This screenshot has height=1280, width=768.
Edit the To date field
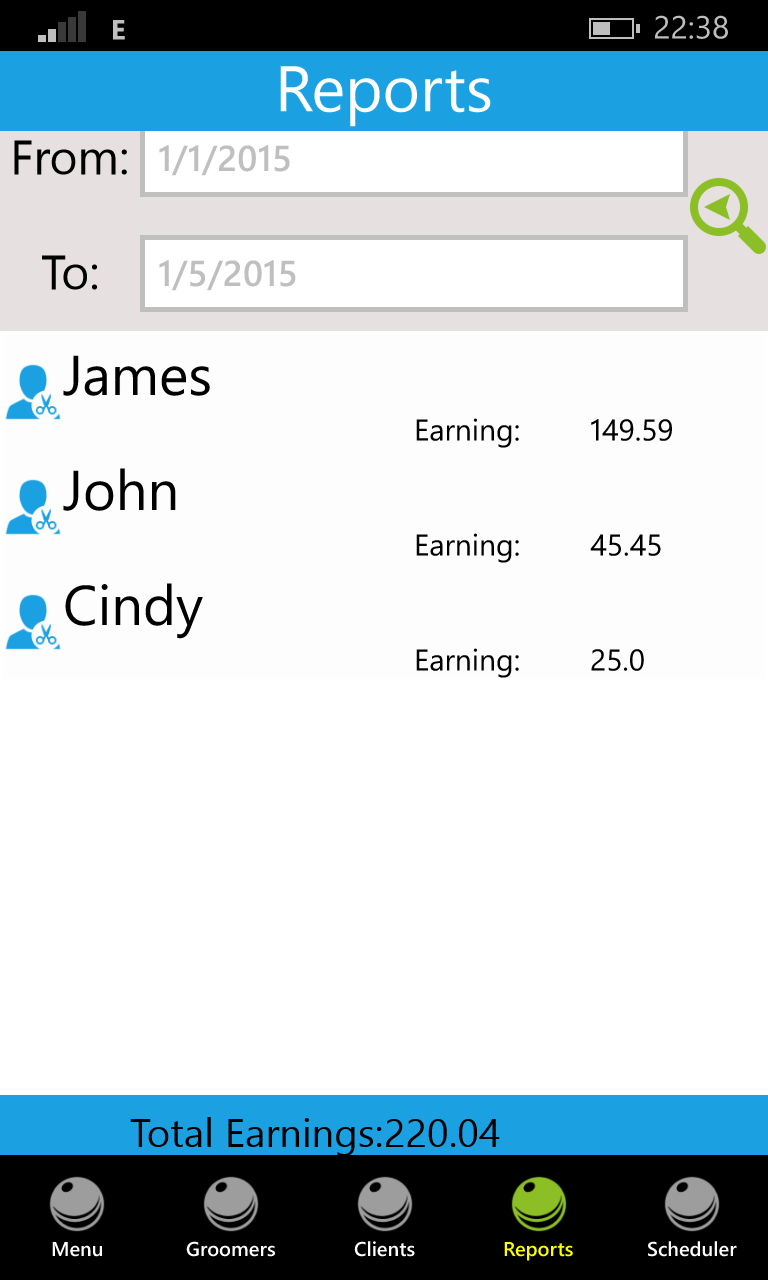413,274
